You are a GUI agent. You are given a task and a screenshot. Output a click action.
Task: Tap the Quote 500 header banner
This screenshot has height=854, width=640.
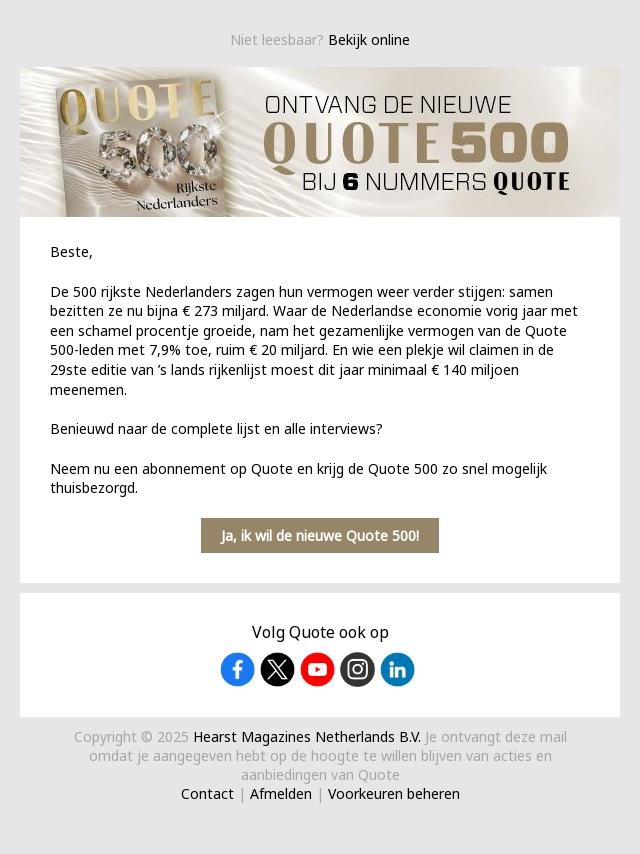coord(320,142)
